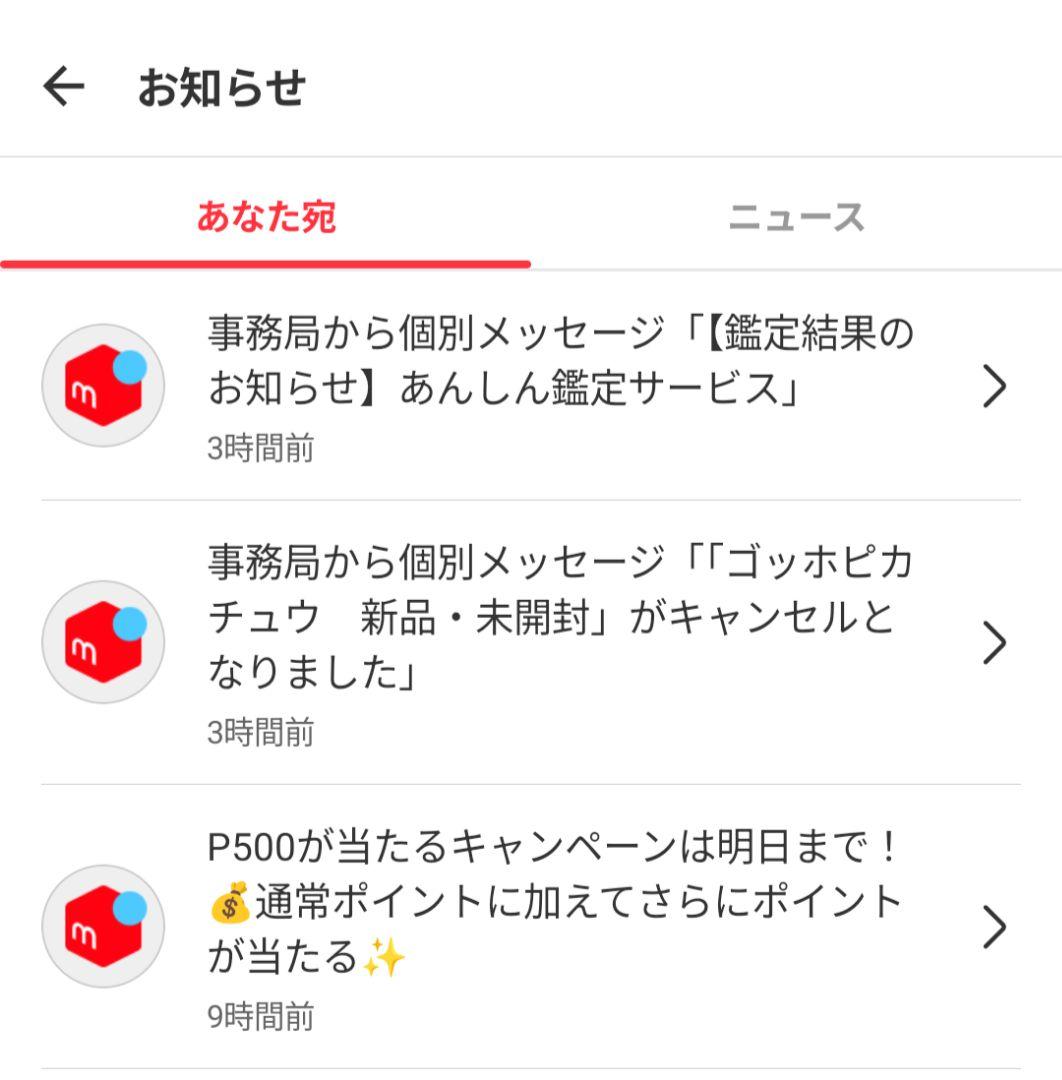The image size is (1062, 1080).
Task: Expand the first notification via its chevron
Action: click(992, 385)
